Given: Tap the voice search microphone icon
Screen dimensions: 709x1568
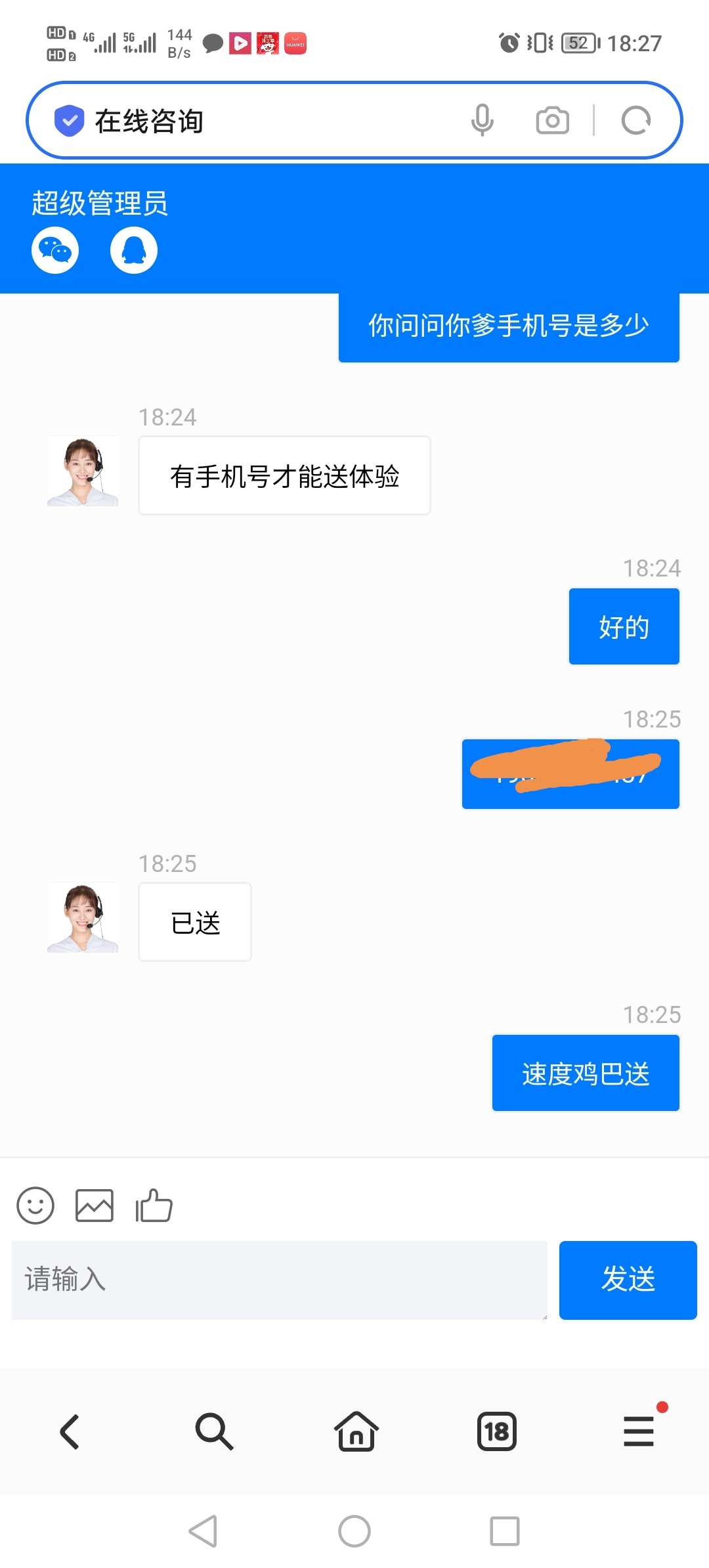Looking at the screenshot, I should (482, 120).
